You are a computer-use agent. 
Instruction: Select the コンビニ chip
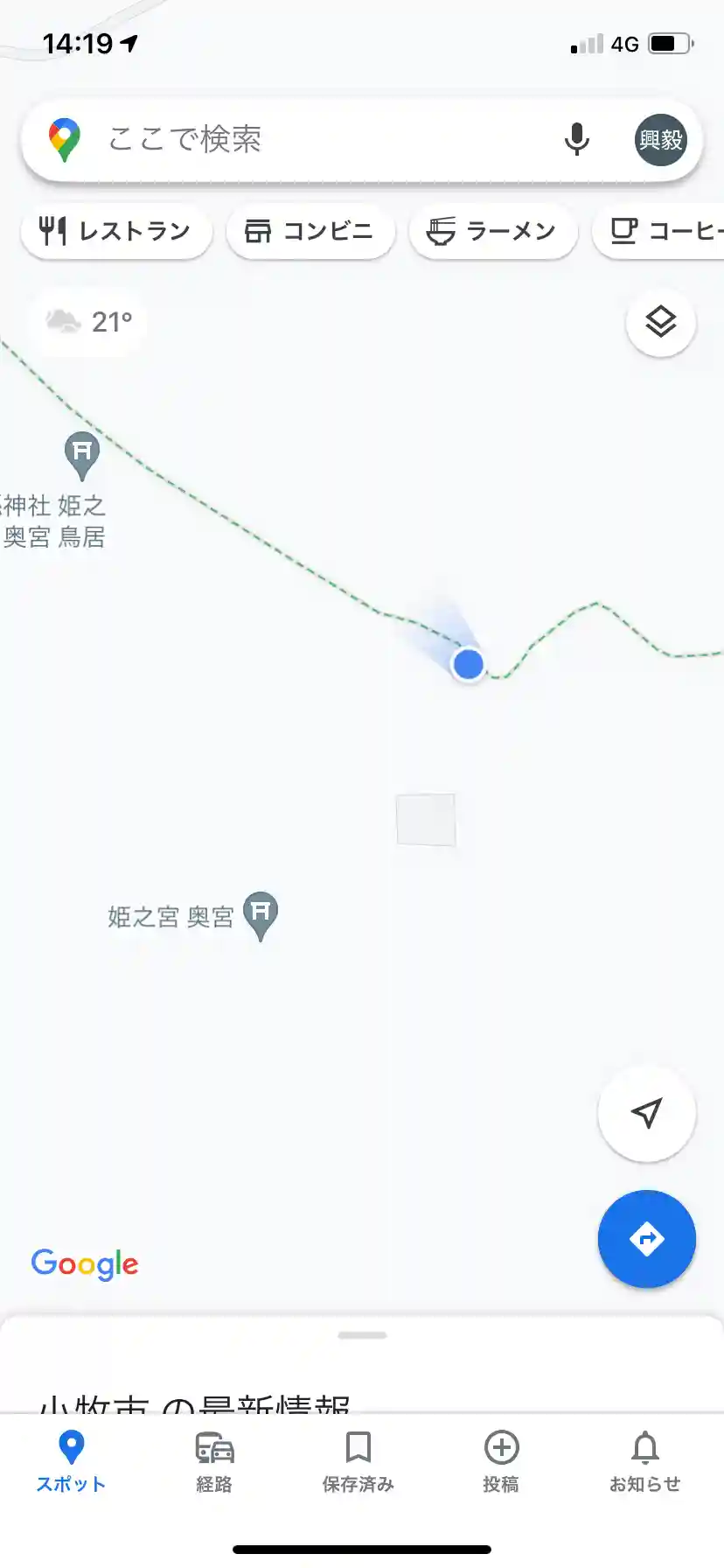pos(310,231)
